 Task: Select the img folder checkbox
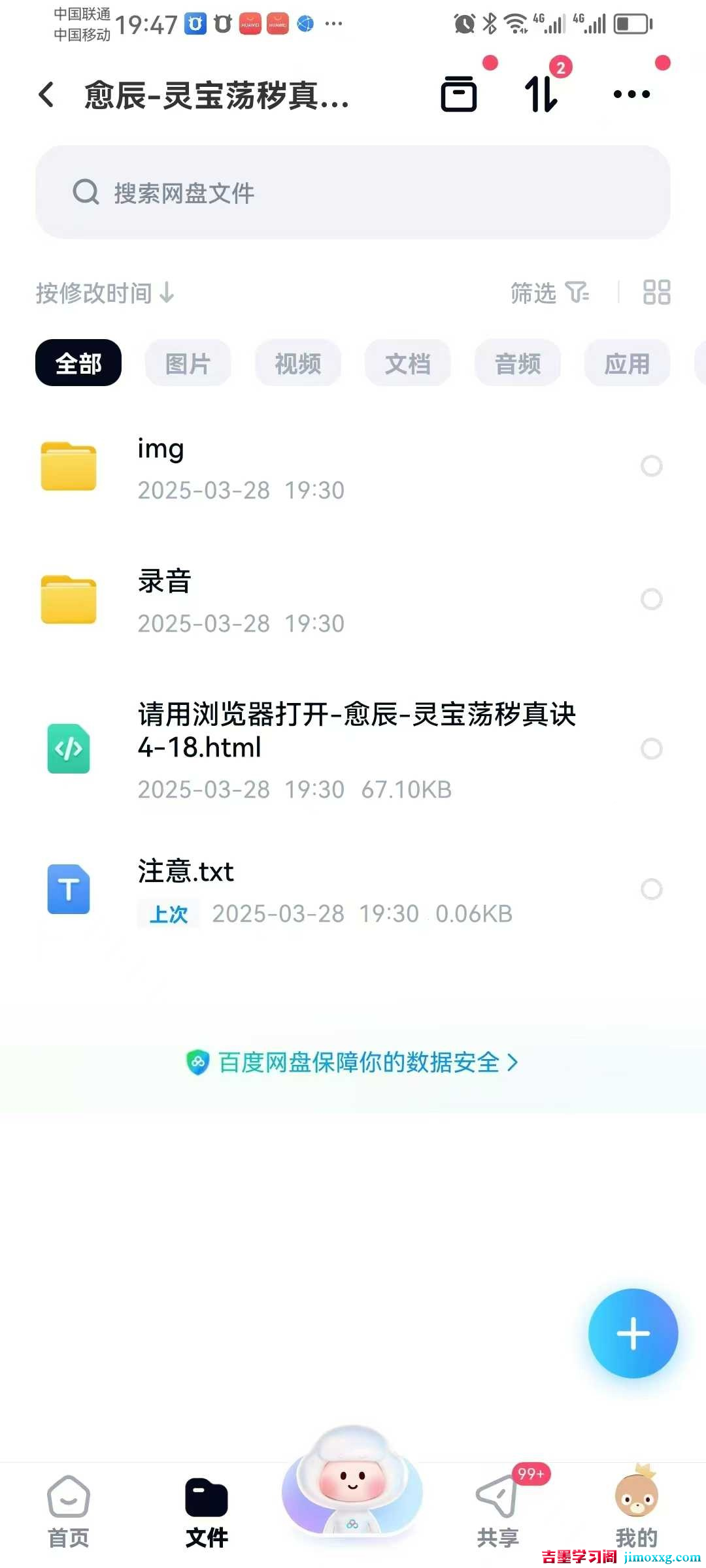pos(651,466)
